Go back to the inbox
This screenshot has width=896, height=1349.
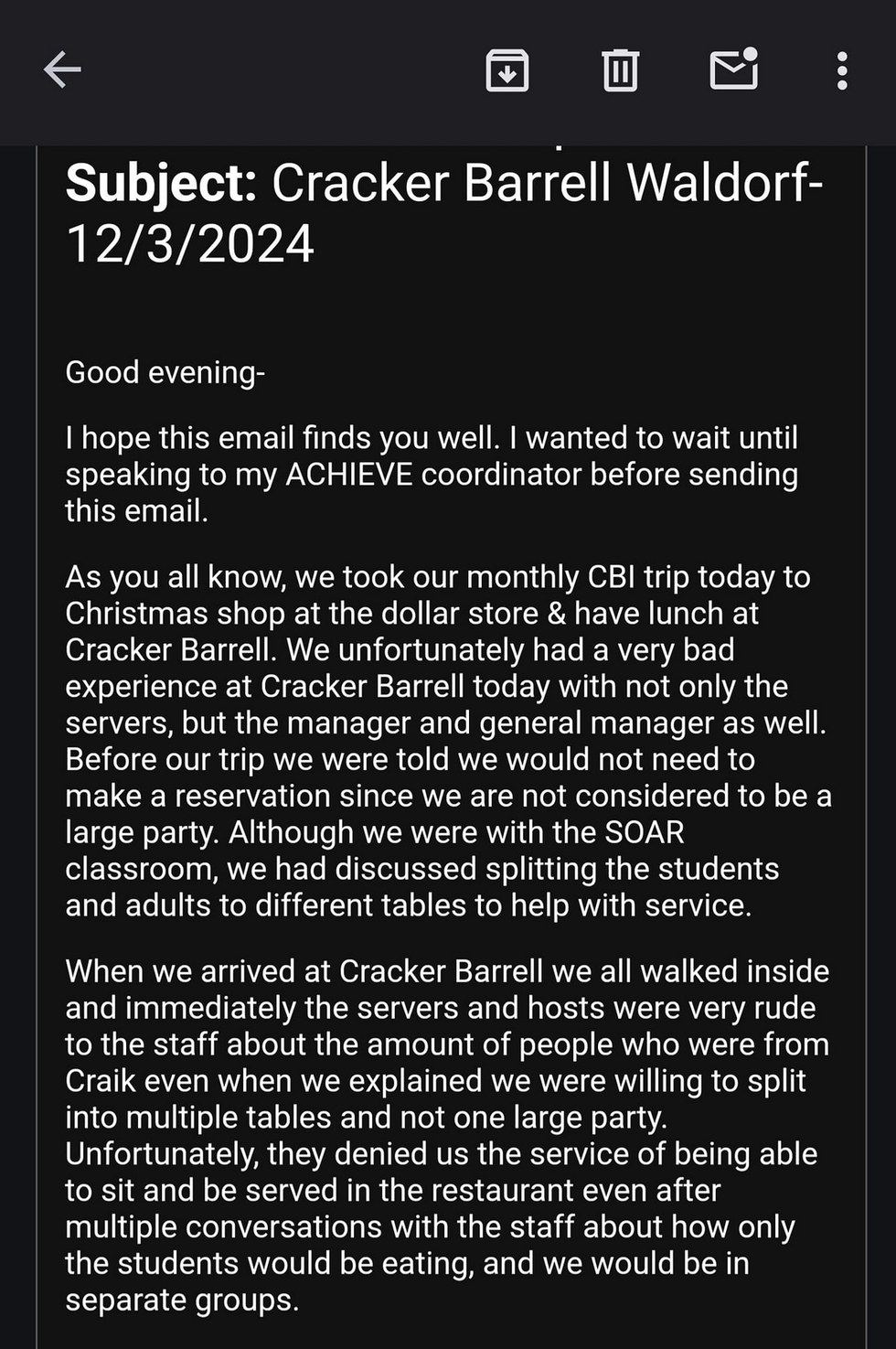click(x=62, y=70)
